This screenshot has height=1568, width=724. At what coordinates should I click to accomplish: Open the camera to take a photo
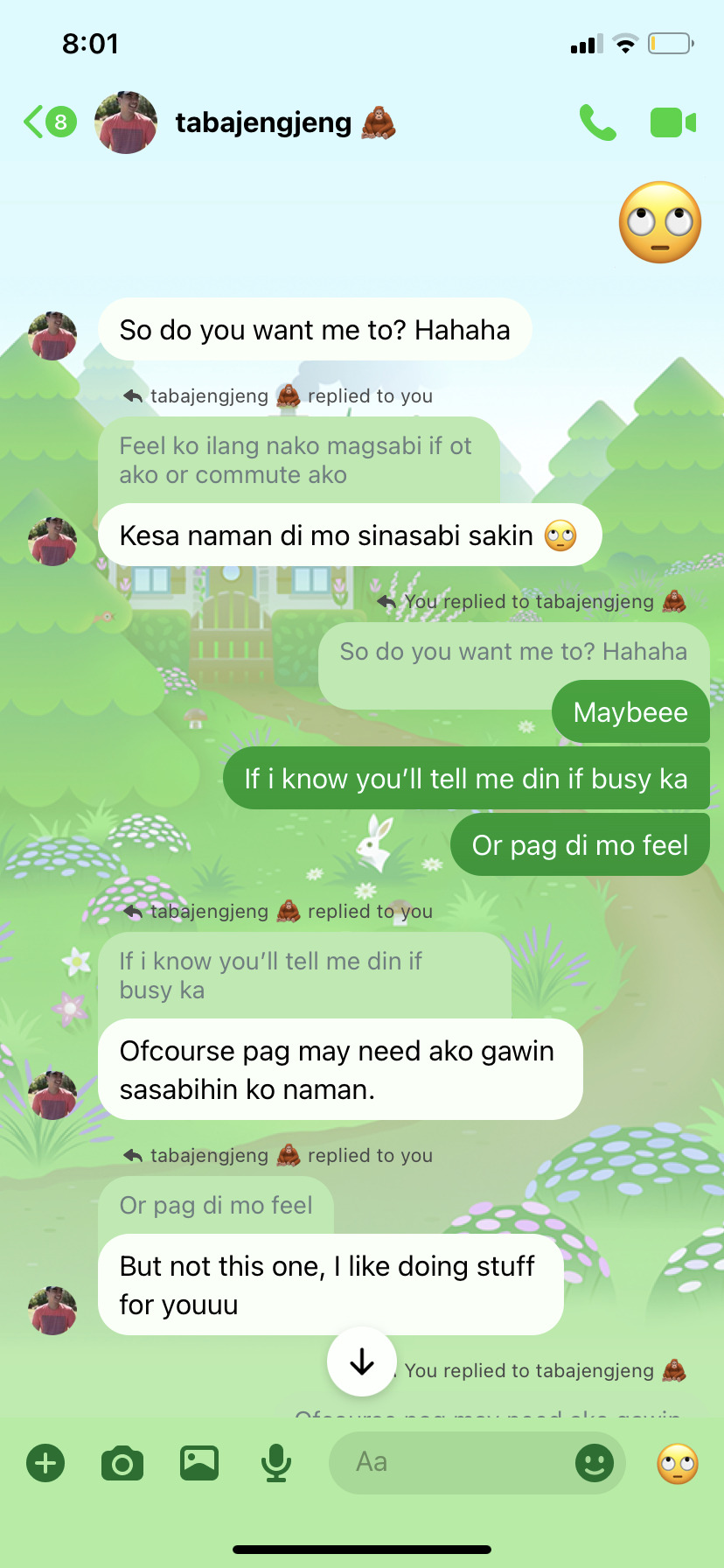122,1463
